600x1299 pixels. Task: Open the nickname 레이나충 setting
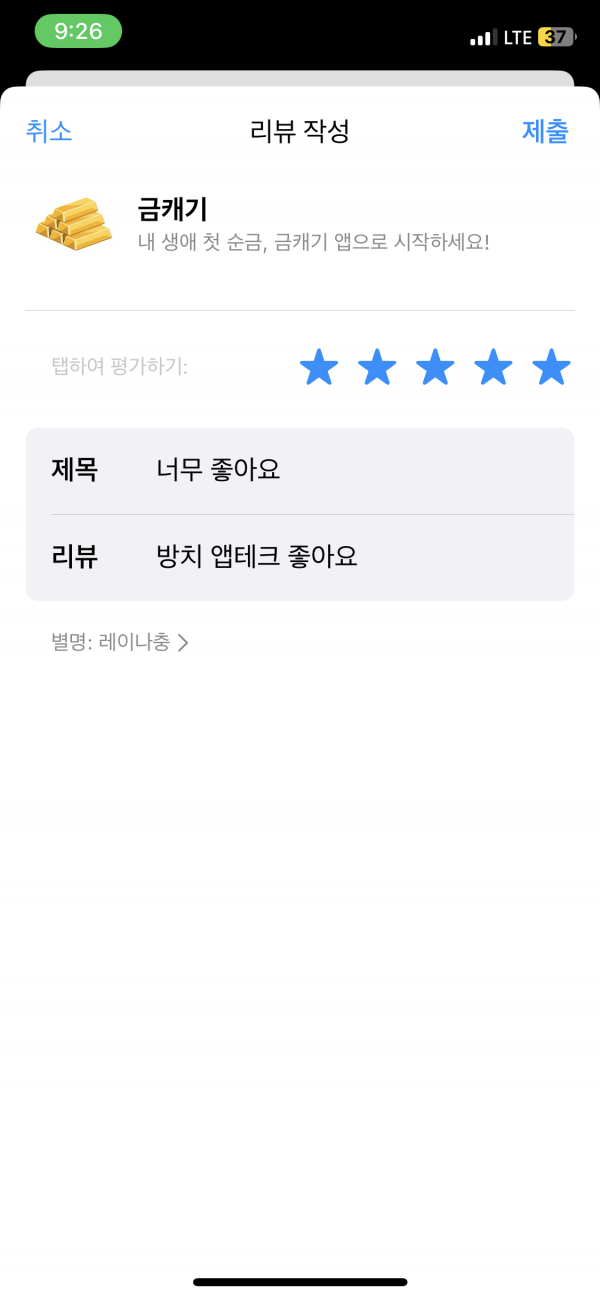(x=120, y=643)
